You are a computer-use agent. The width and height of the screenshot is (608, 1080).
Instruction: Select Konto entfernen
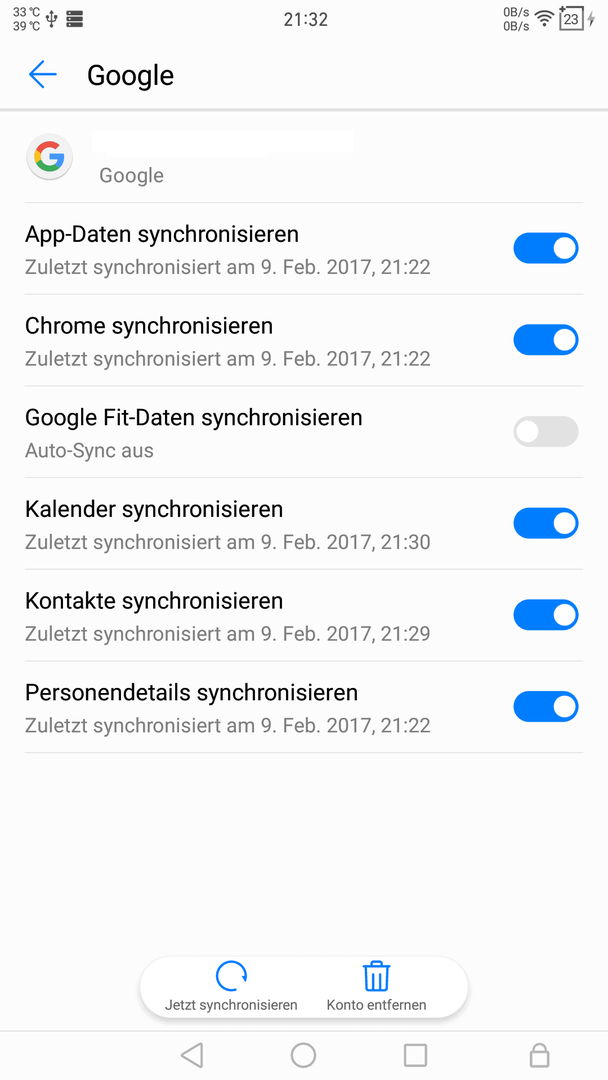tap(376, 987)
